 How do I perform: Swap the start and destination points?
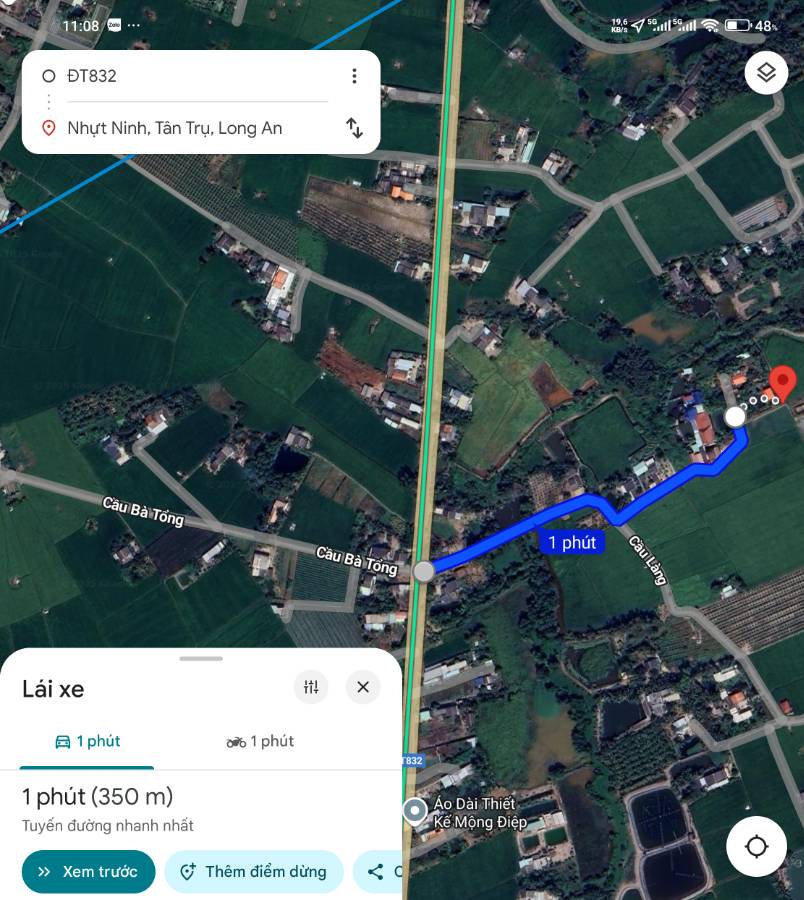[354, 128]
